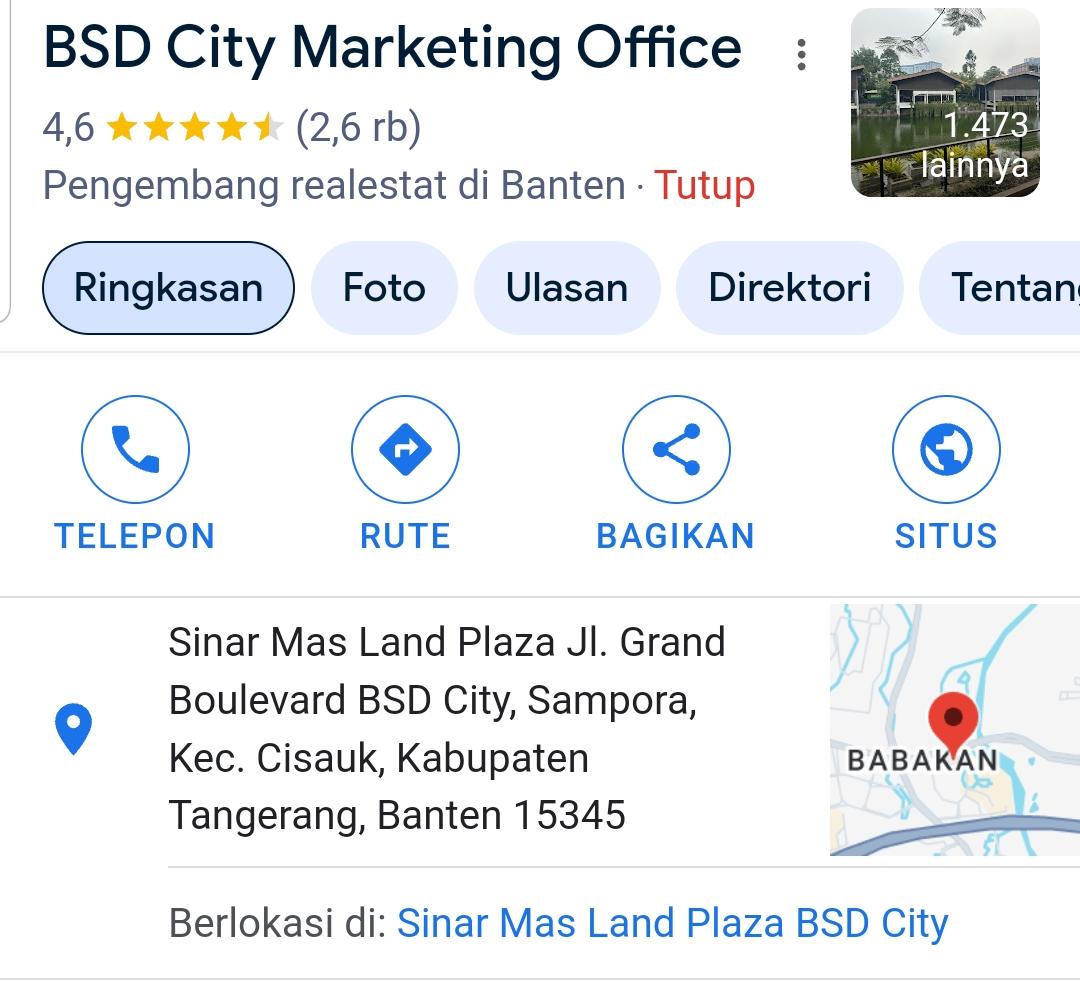Image resolution: width=1080 pixels, height=982 pixels.
Task: Switch to the Ulasan tab
Action: (567, 288)
